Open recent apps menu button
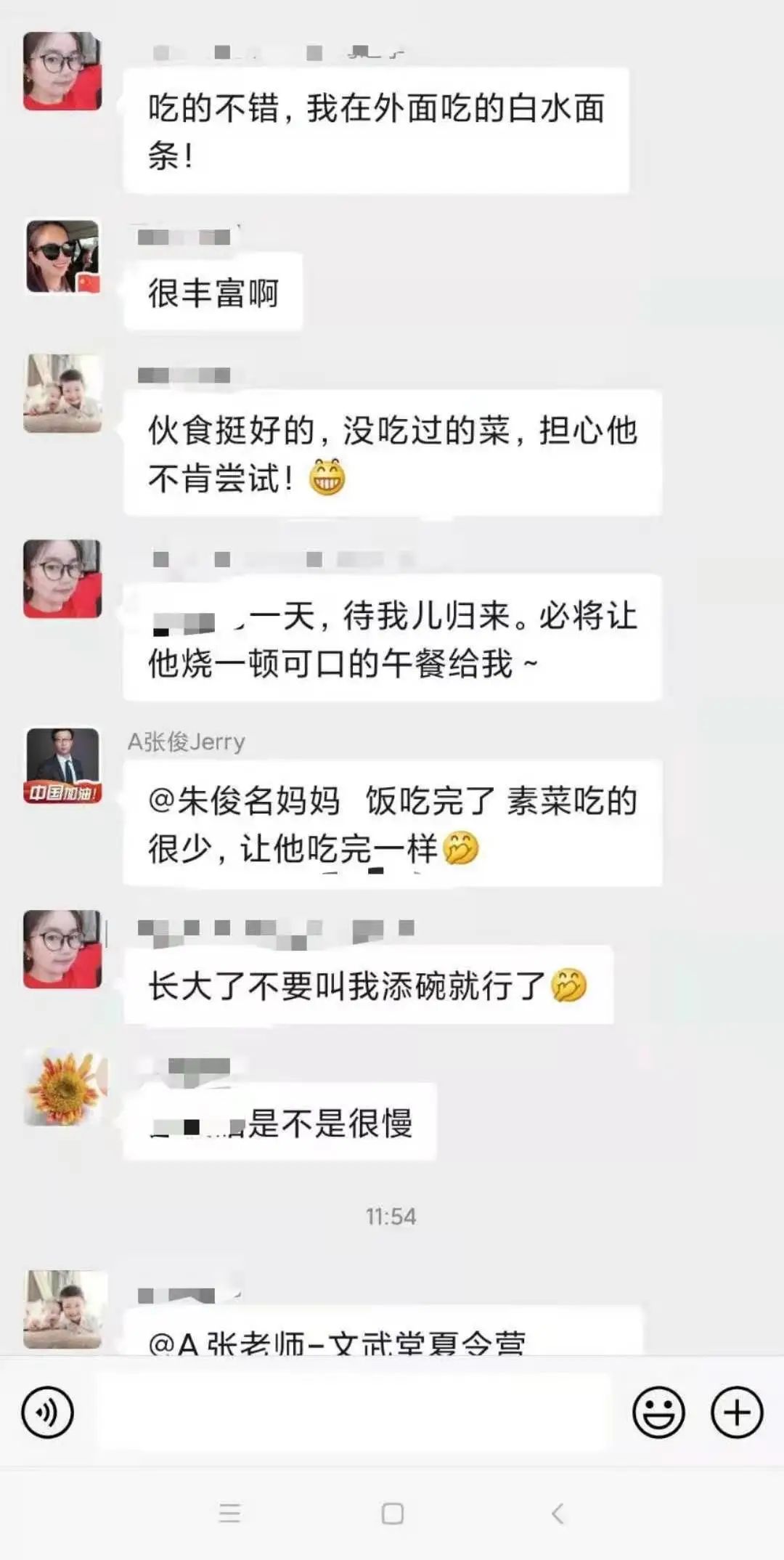The width and height of the screenshot is (784, 1560). (229, 1514)
